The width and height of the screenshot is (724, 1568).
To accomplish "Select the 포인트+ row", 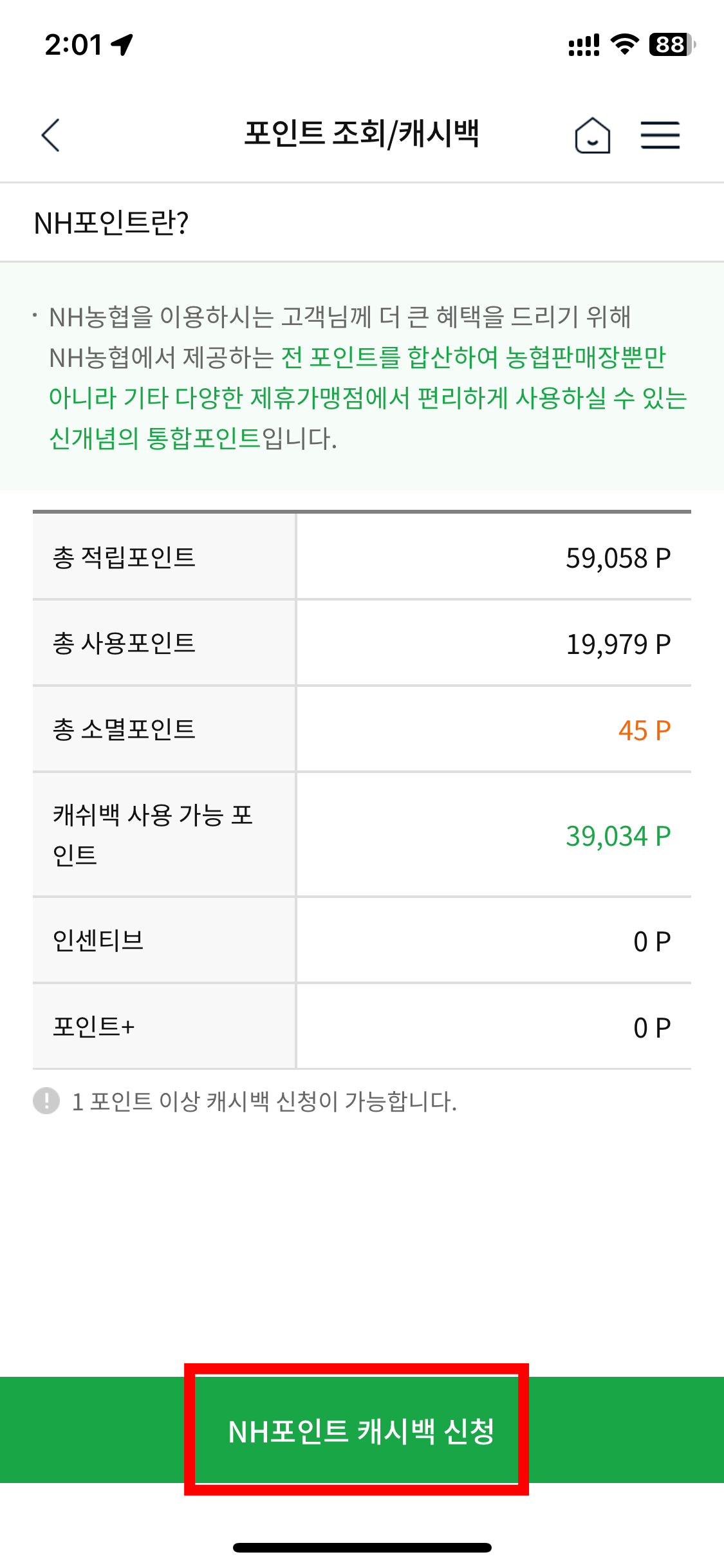I will pos(362,1026).
